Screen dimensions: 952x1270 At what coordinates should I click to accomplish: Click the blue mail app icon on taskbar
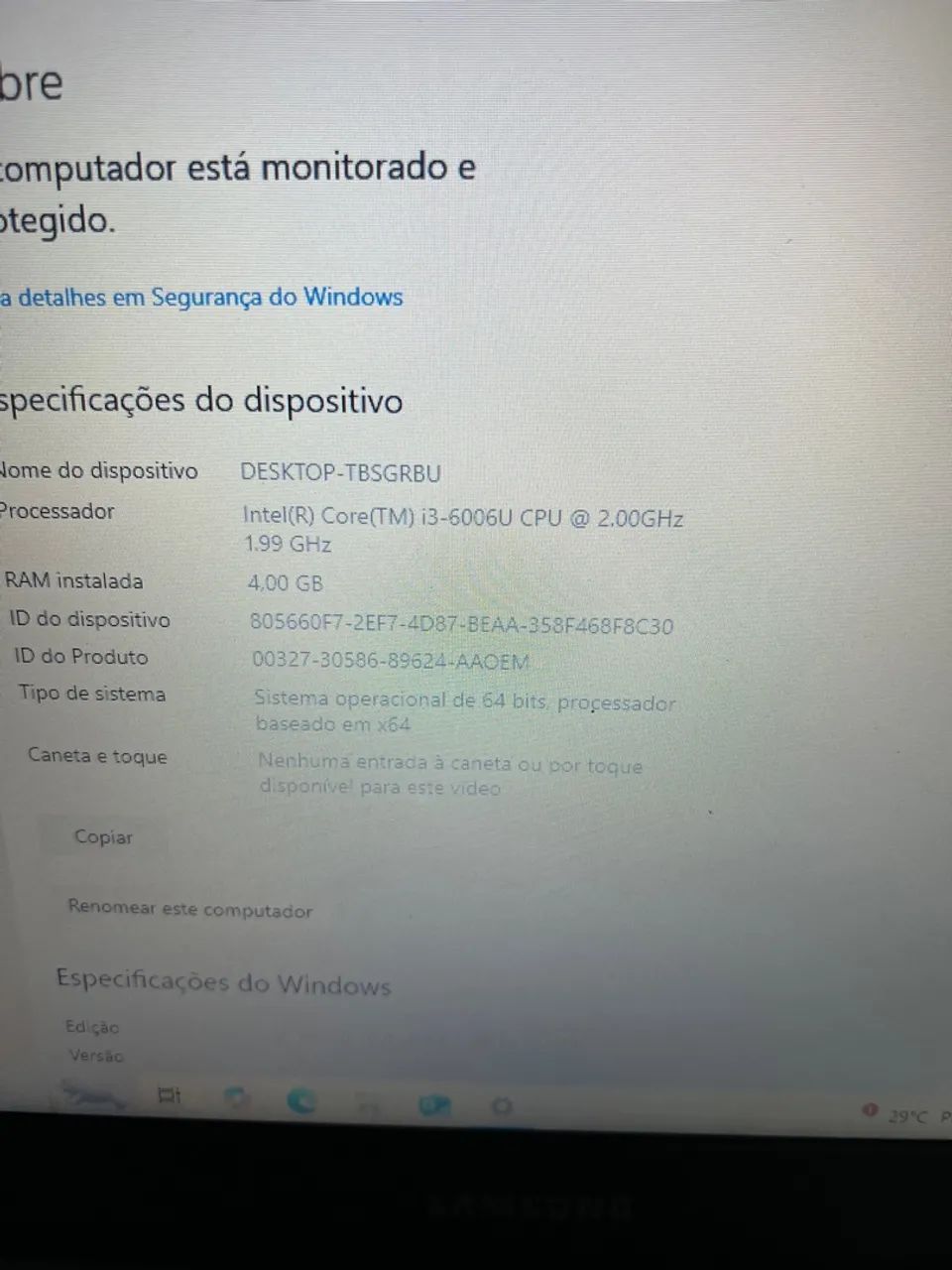[434, 1104]
